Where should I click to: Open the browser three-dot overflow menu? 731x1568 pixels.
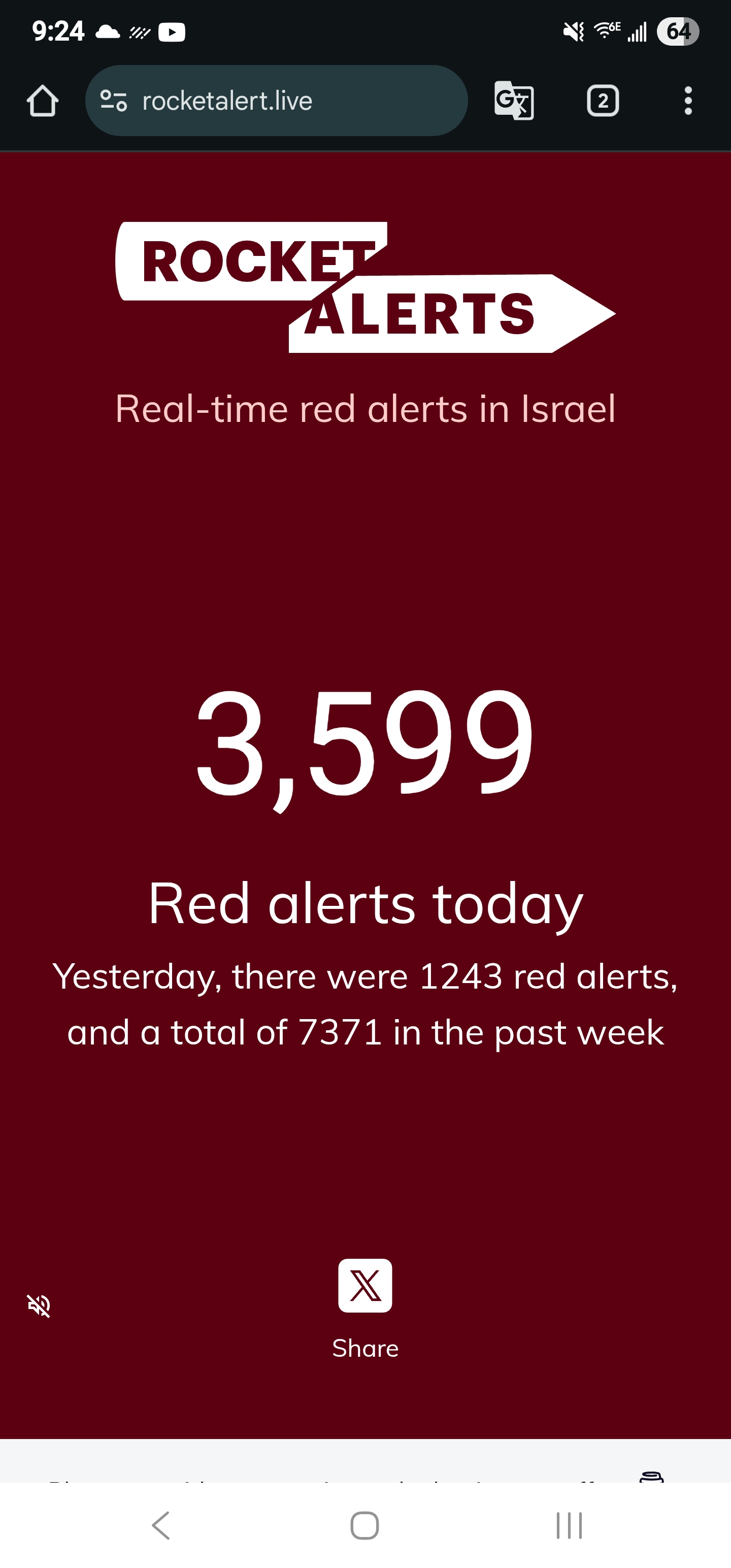click(x=688, y=101)
